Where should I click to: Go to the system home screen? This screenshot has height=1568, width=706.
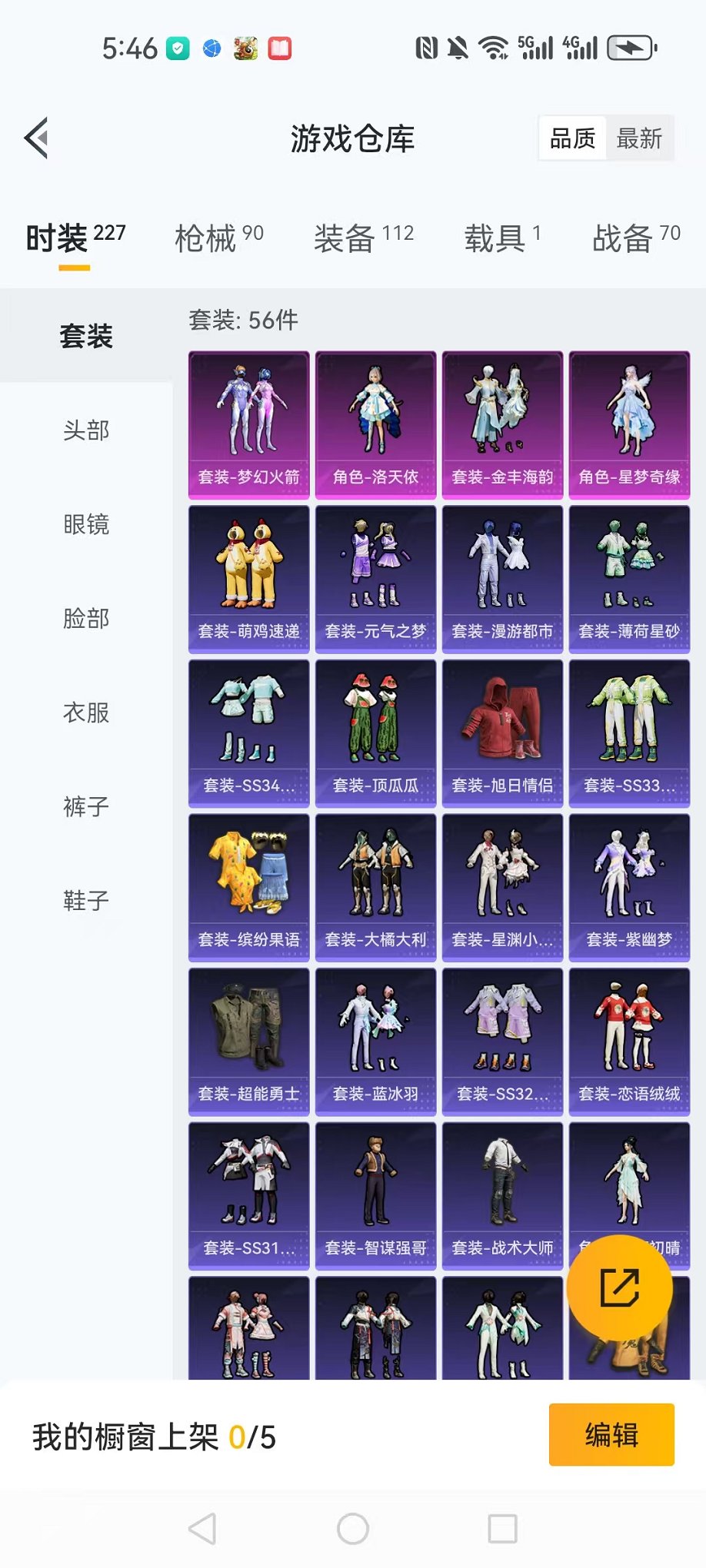pos(353,1529)
